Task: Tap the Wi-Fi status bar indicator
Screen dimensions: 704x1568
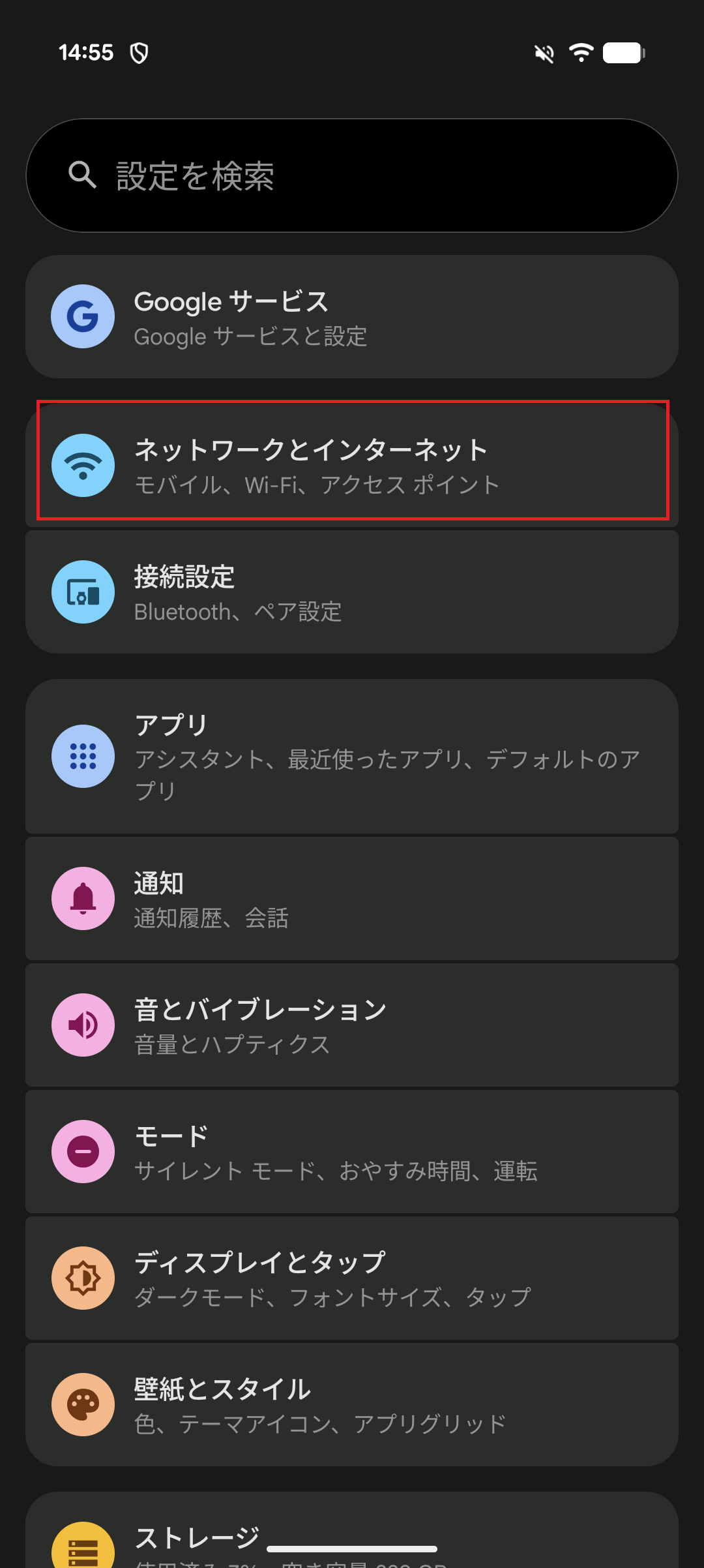Action: [x=580, y=52]
